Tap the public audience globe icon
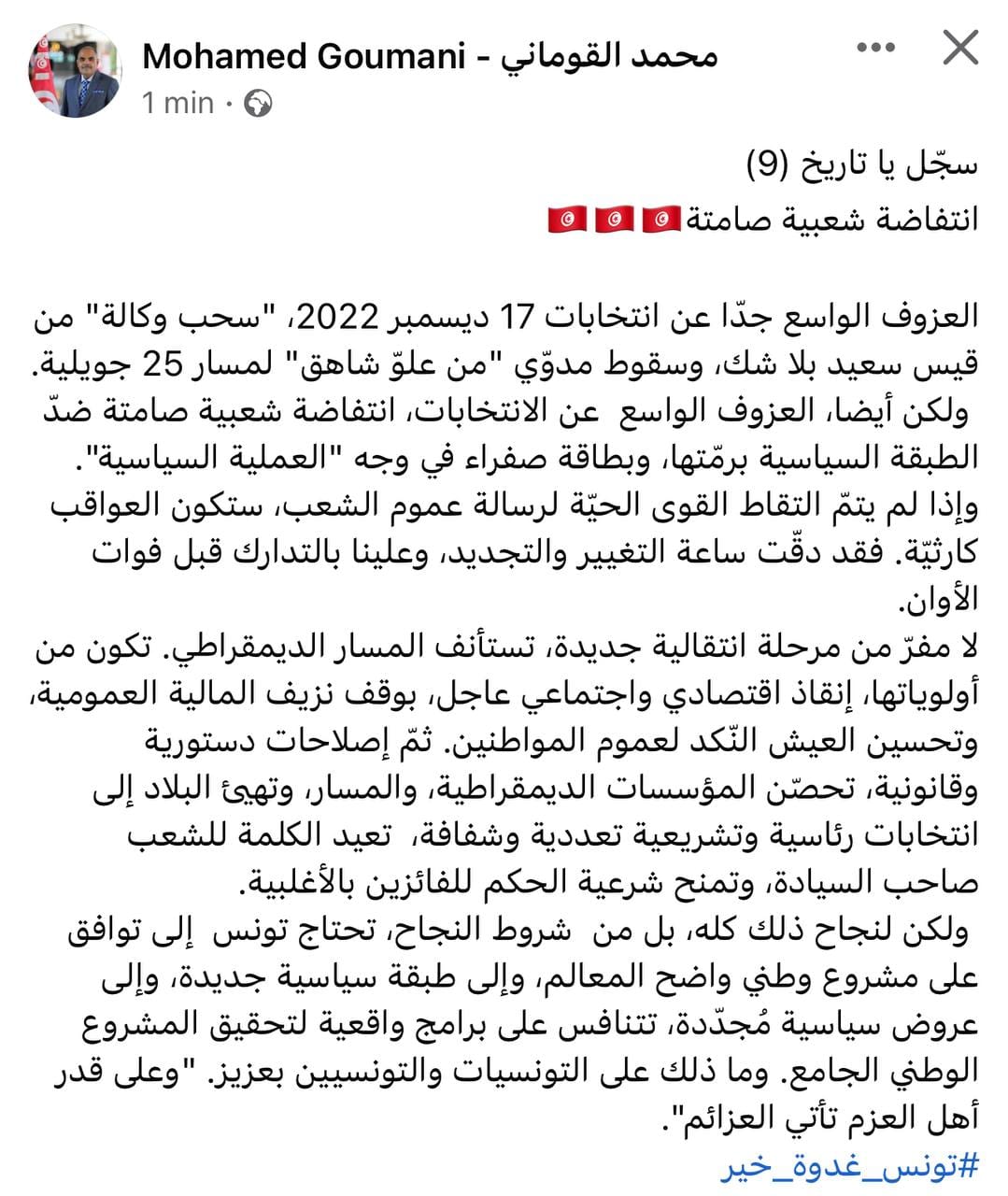The width and height of the screenshot is (1008, 1196). (x=257, y=104)
